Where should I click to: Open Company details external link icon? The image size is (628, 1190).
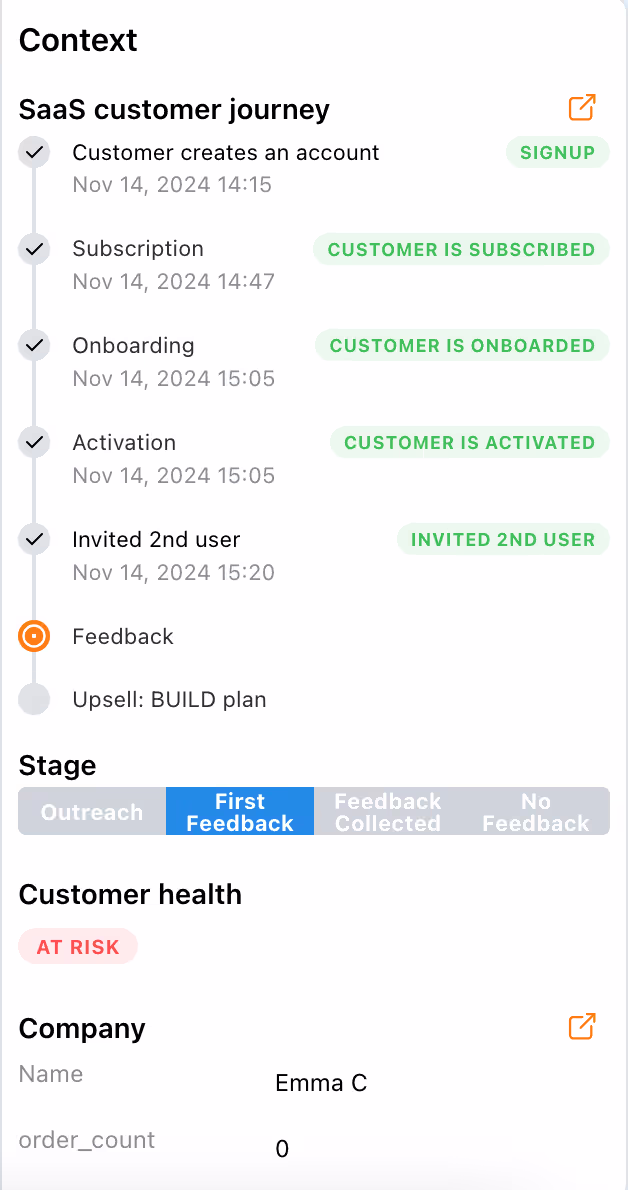581,1027
